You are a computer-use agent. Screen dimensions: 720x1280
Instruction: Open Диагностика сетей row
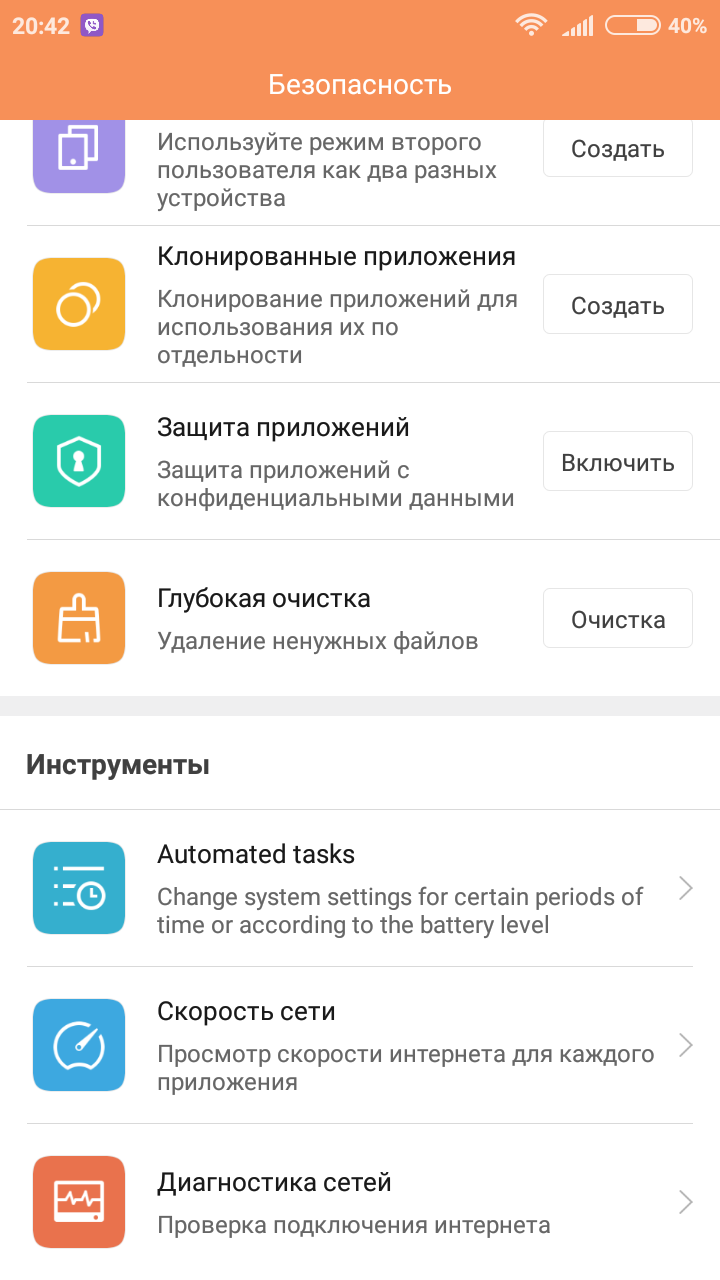(x=360, y=1202)
